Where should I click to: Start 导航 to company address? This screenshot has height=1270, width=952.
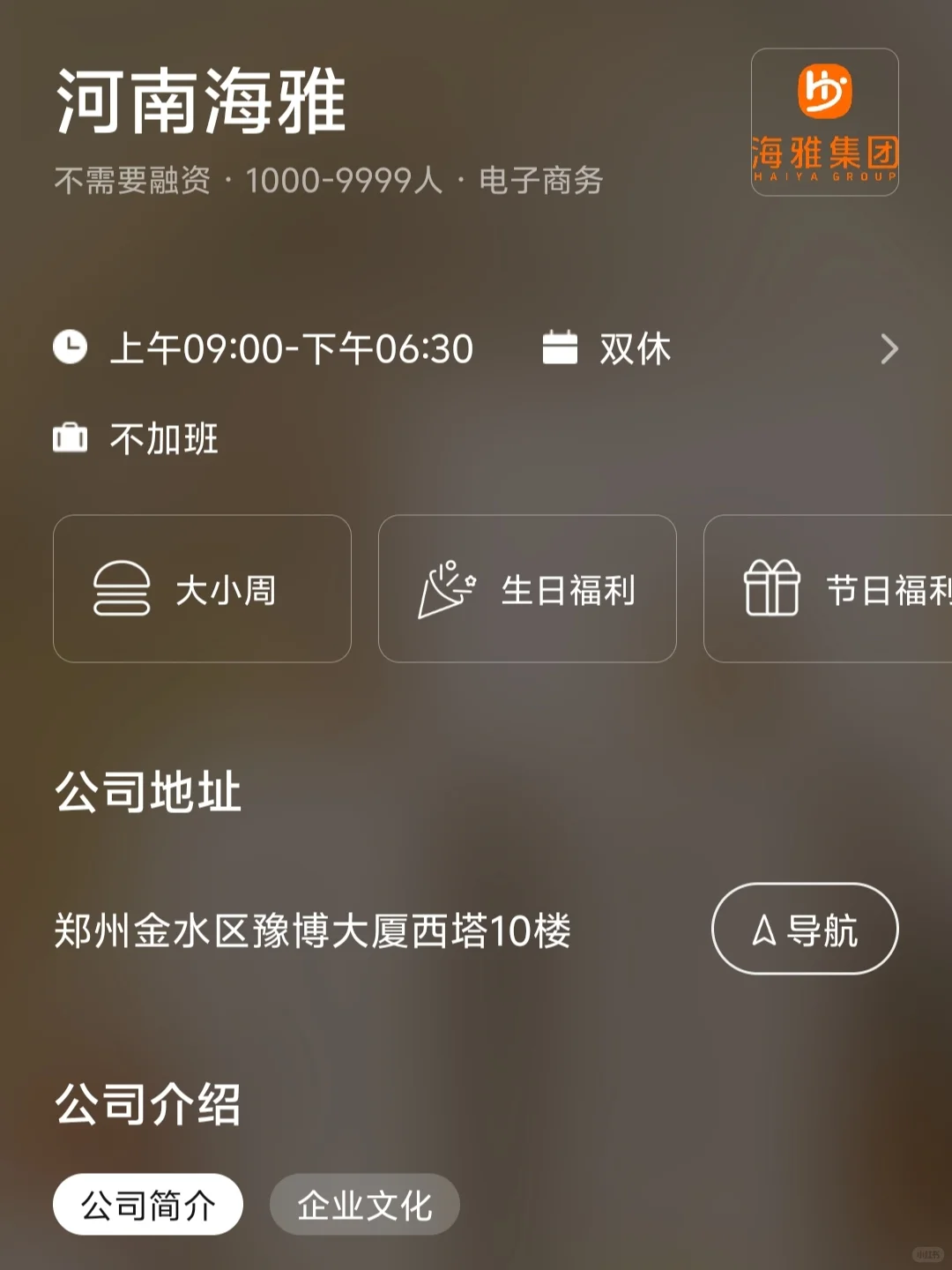pos(805,929)
